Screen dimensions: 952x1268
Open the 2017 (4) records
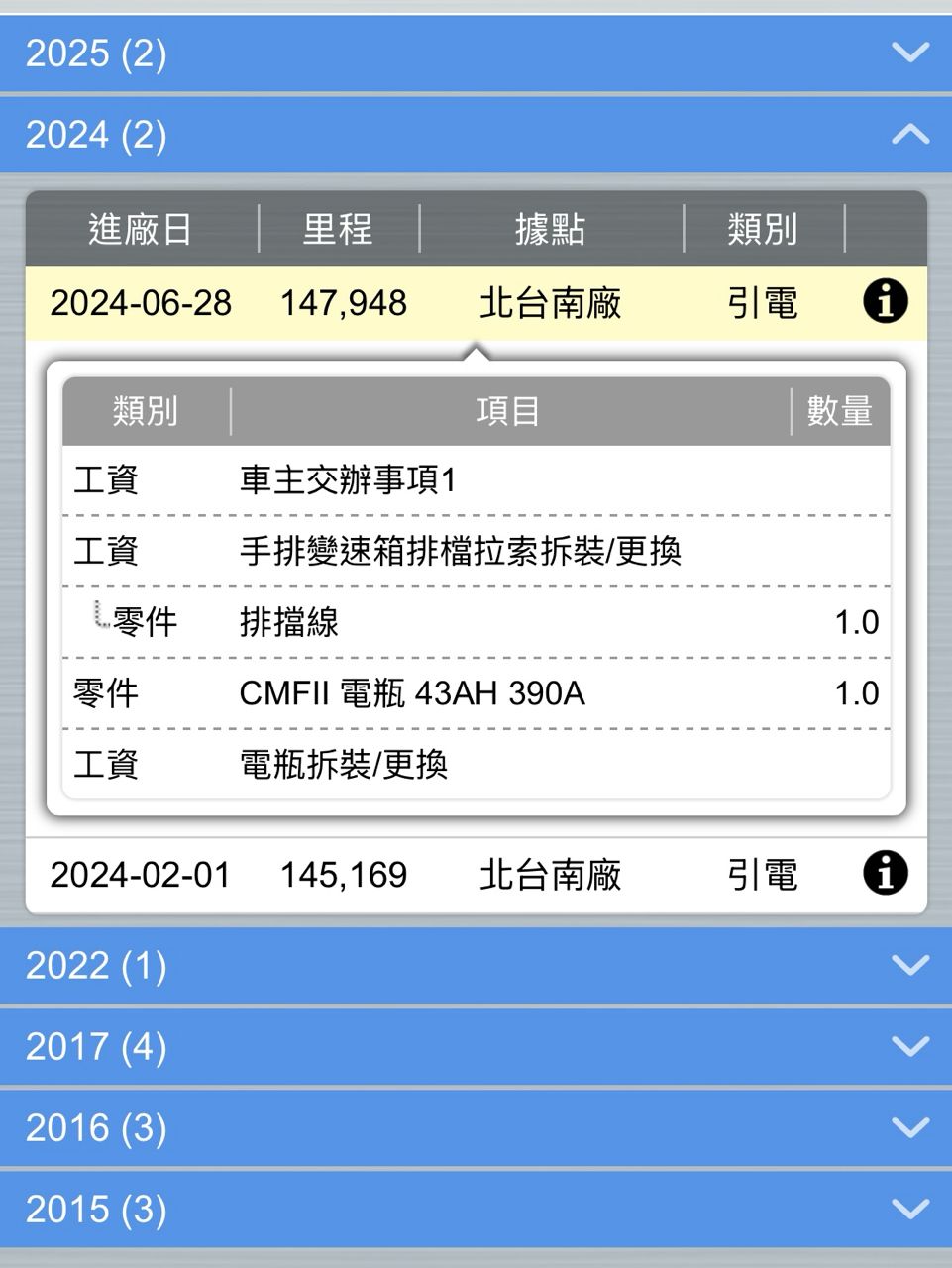[x=476, y=1046]
